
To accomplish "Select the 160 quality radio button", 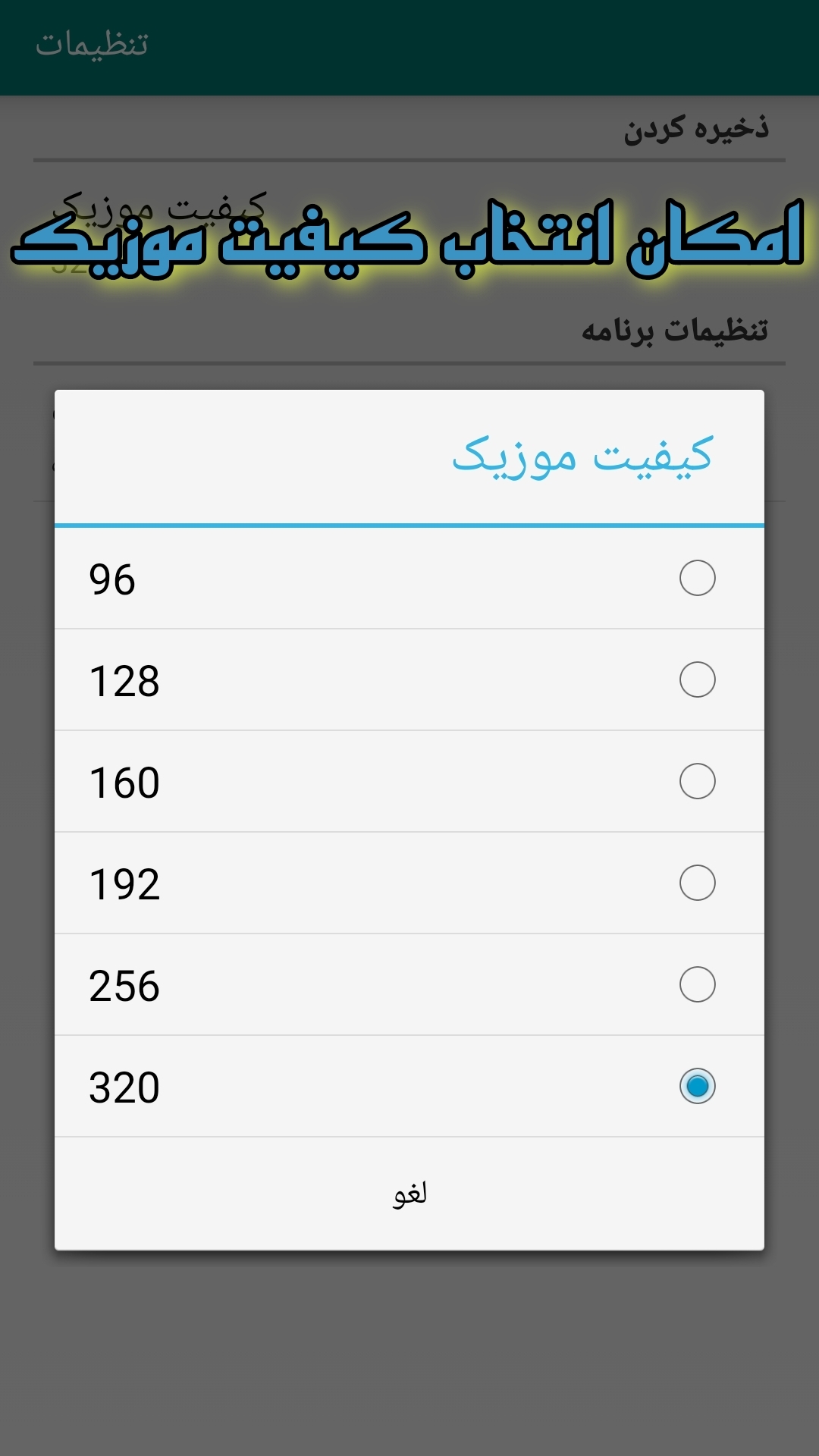I will [x=698, y=781].
